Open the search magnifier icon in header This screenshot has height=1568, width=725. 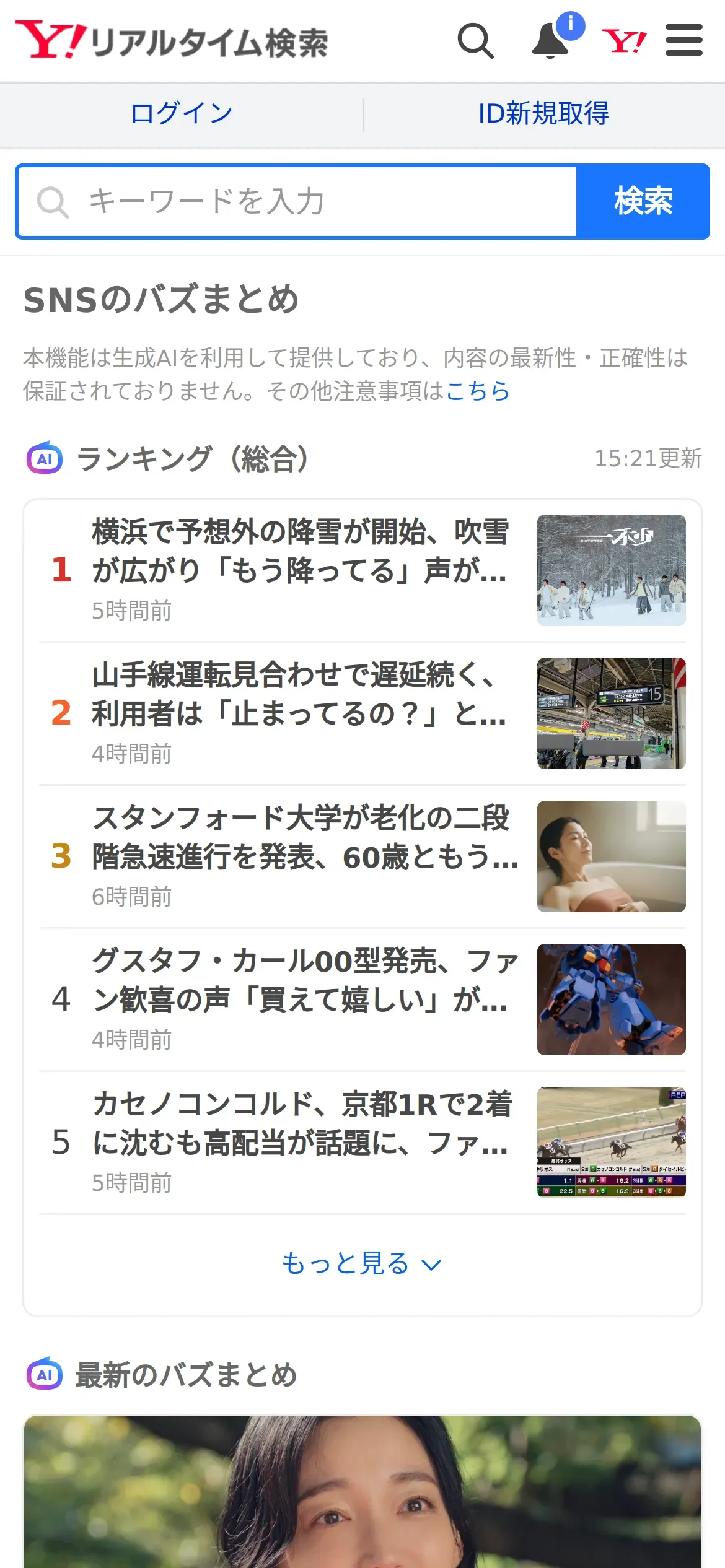(475, 41)
